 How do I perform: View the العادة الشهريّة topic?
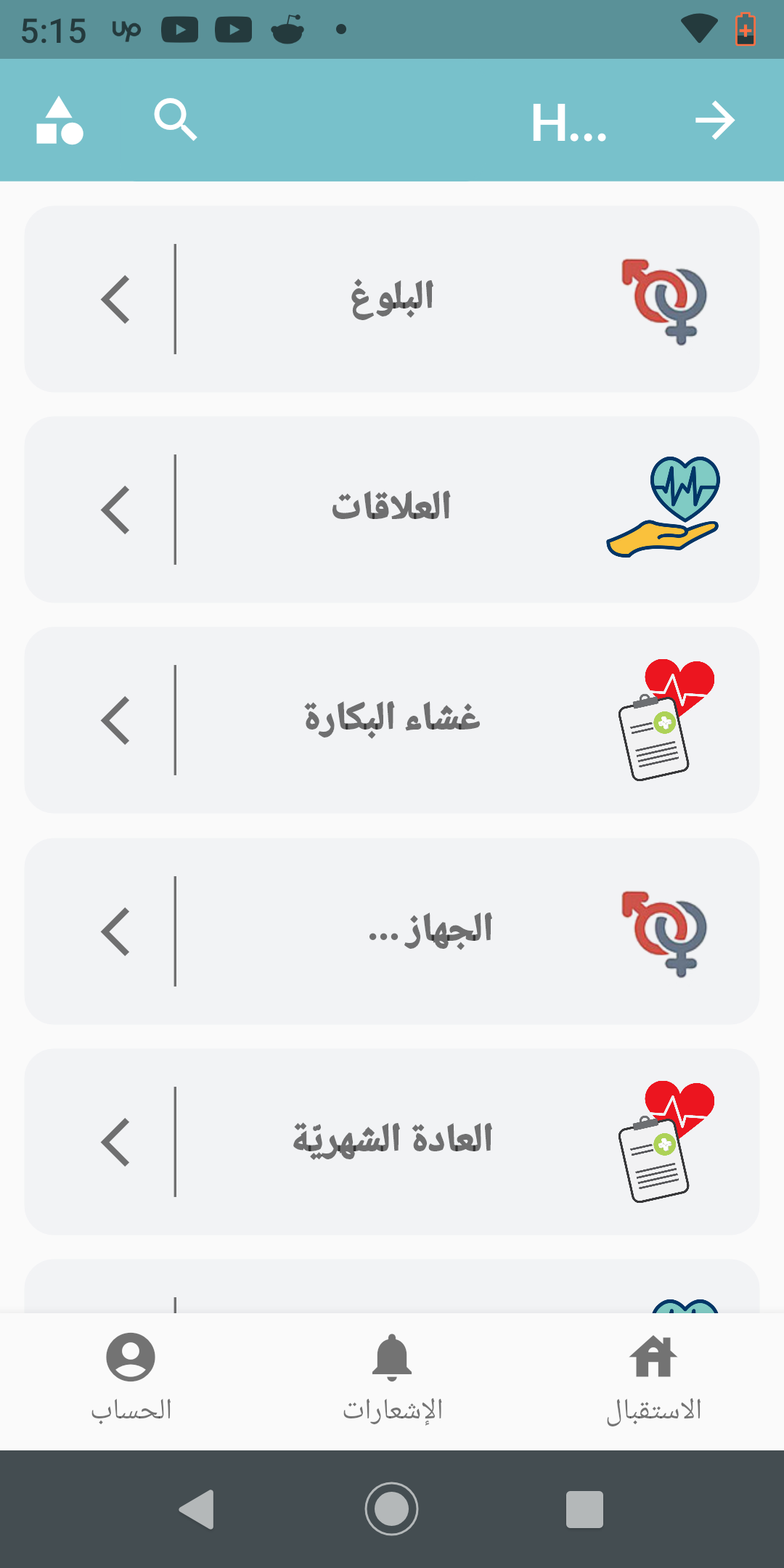click(x=392, y=1142)
